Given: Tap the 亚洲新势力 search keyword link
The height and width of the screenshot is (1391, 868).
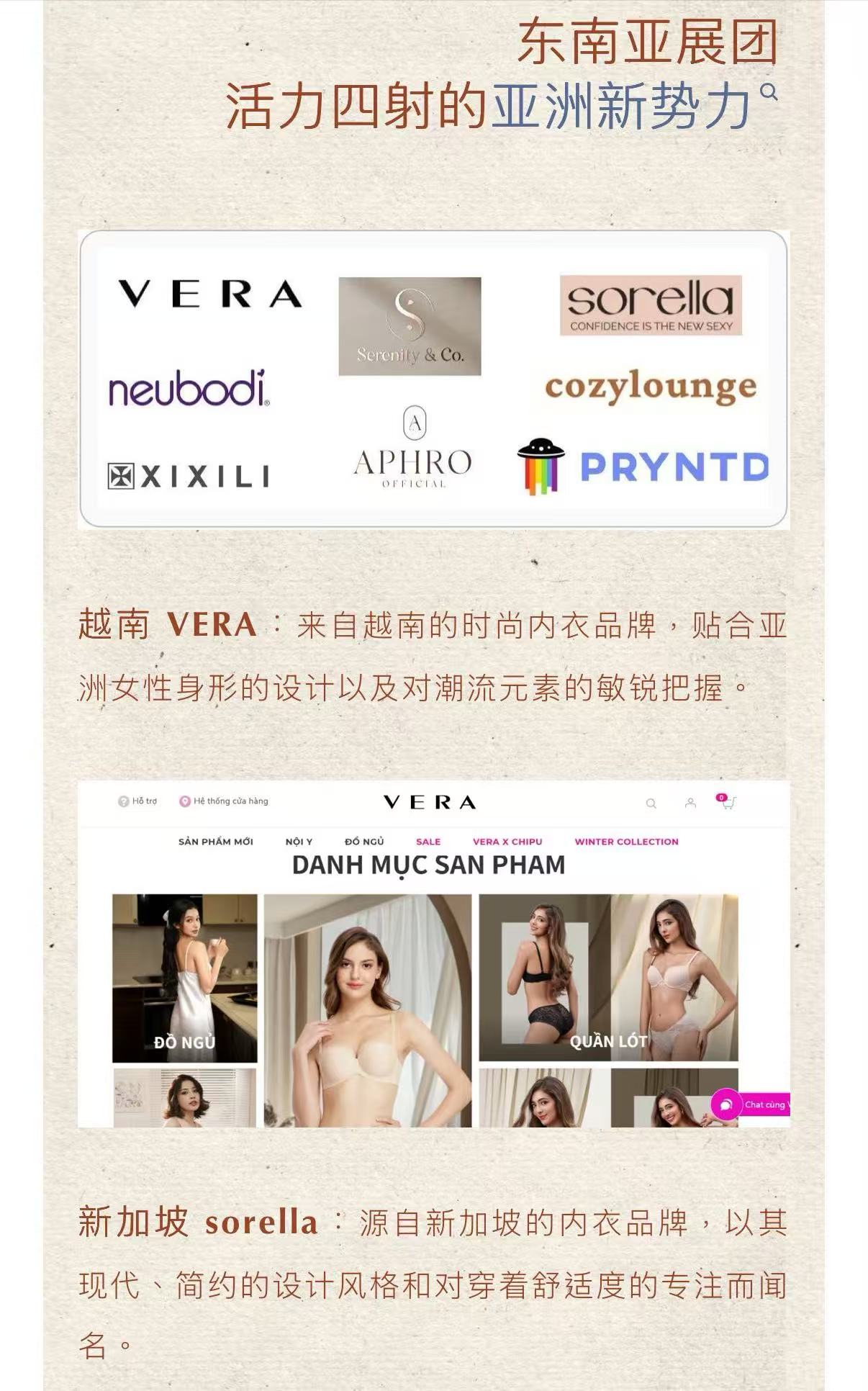Looking at the screenshot, I should 623,107.
